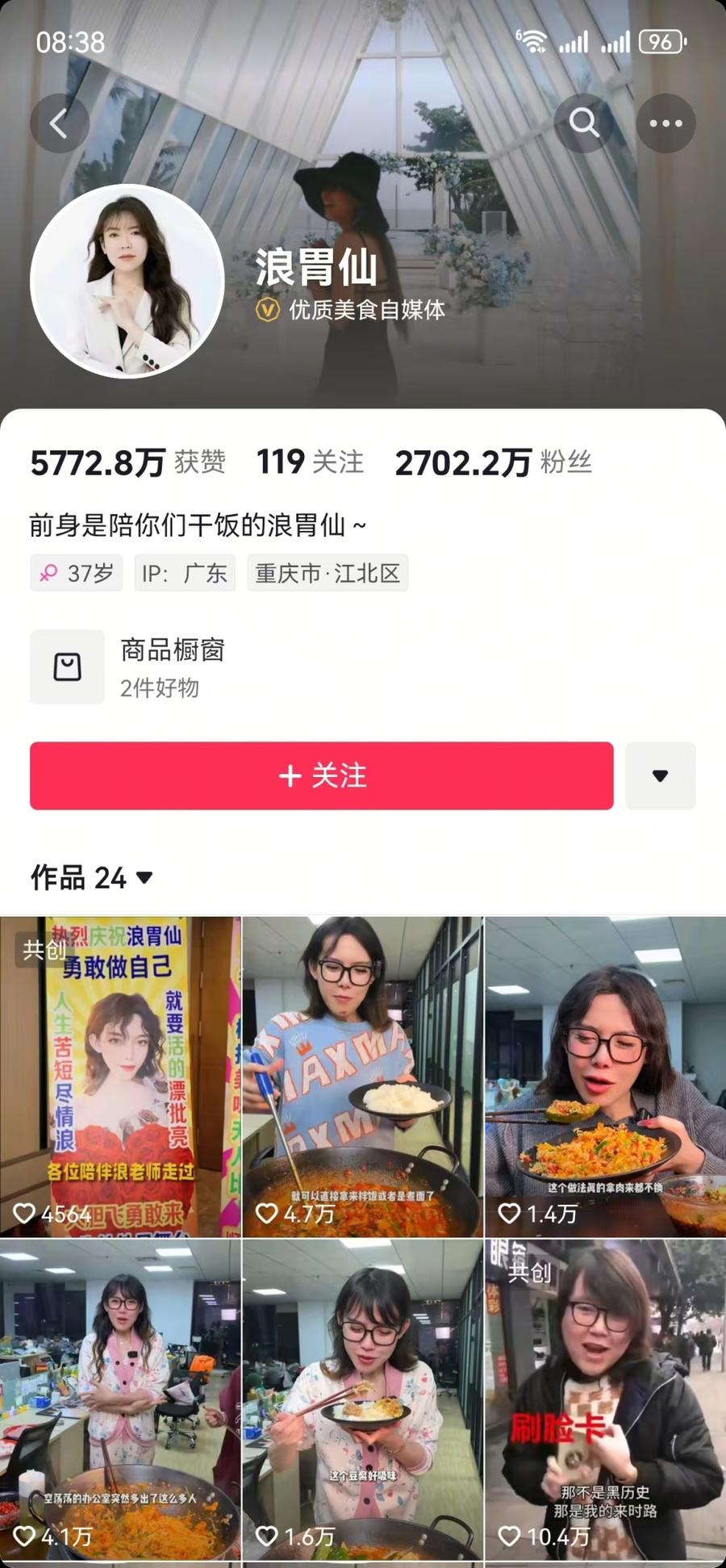Follow this account with the 关注 button
This screenshot has height=1568, width=726.
coord(321,776)
